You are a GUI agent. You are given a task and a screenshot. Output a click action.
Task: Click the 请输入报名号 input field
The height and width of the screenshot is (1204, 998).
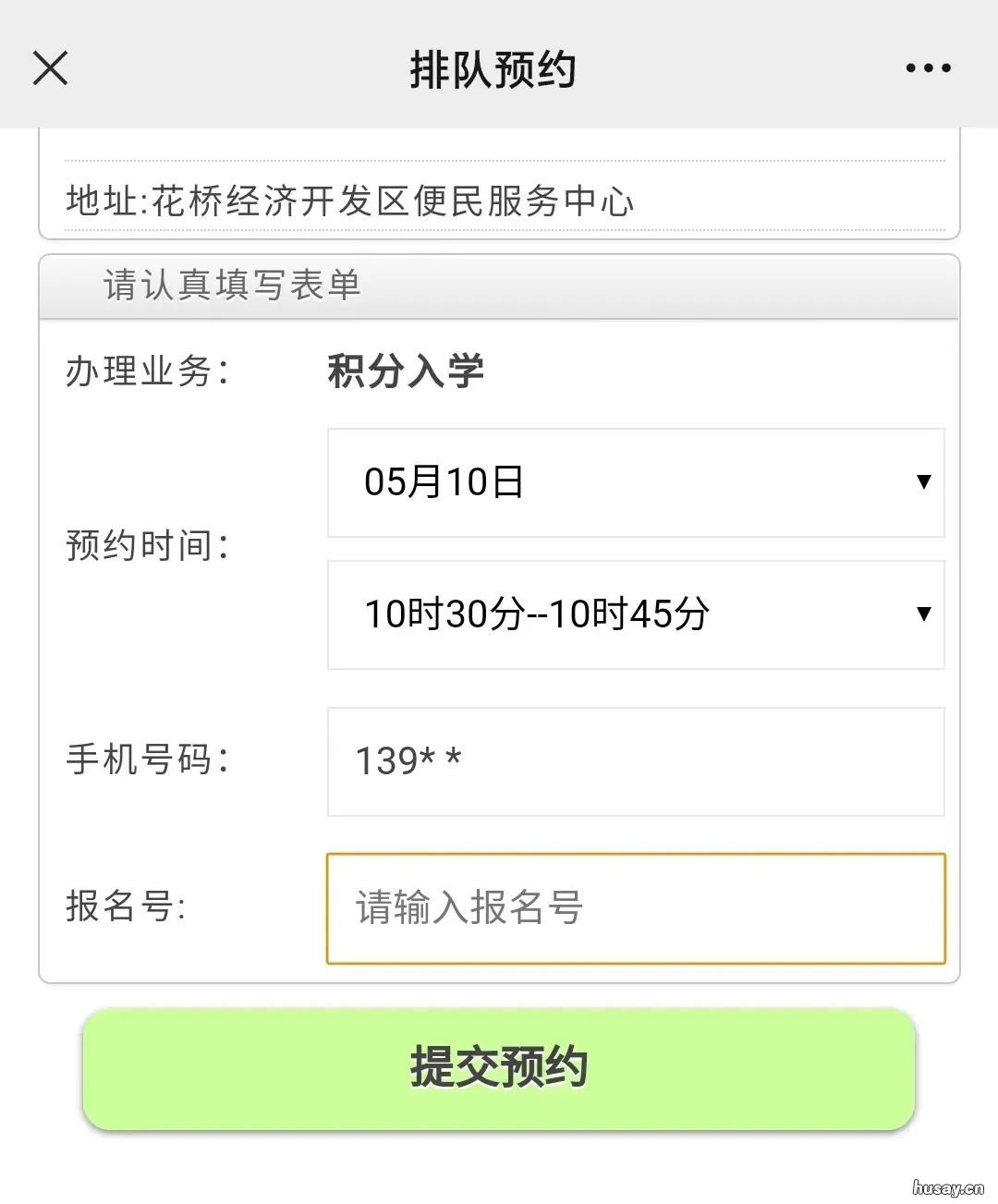[x=636, y=908]
